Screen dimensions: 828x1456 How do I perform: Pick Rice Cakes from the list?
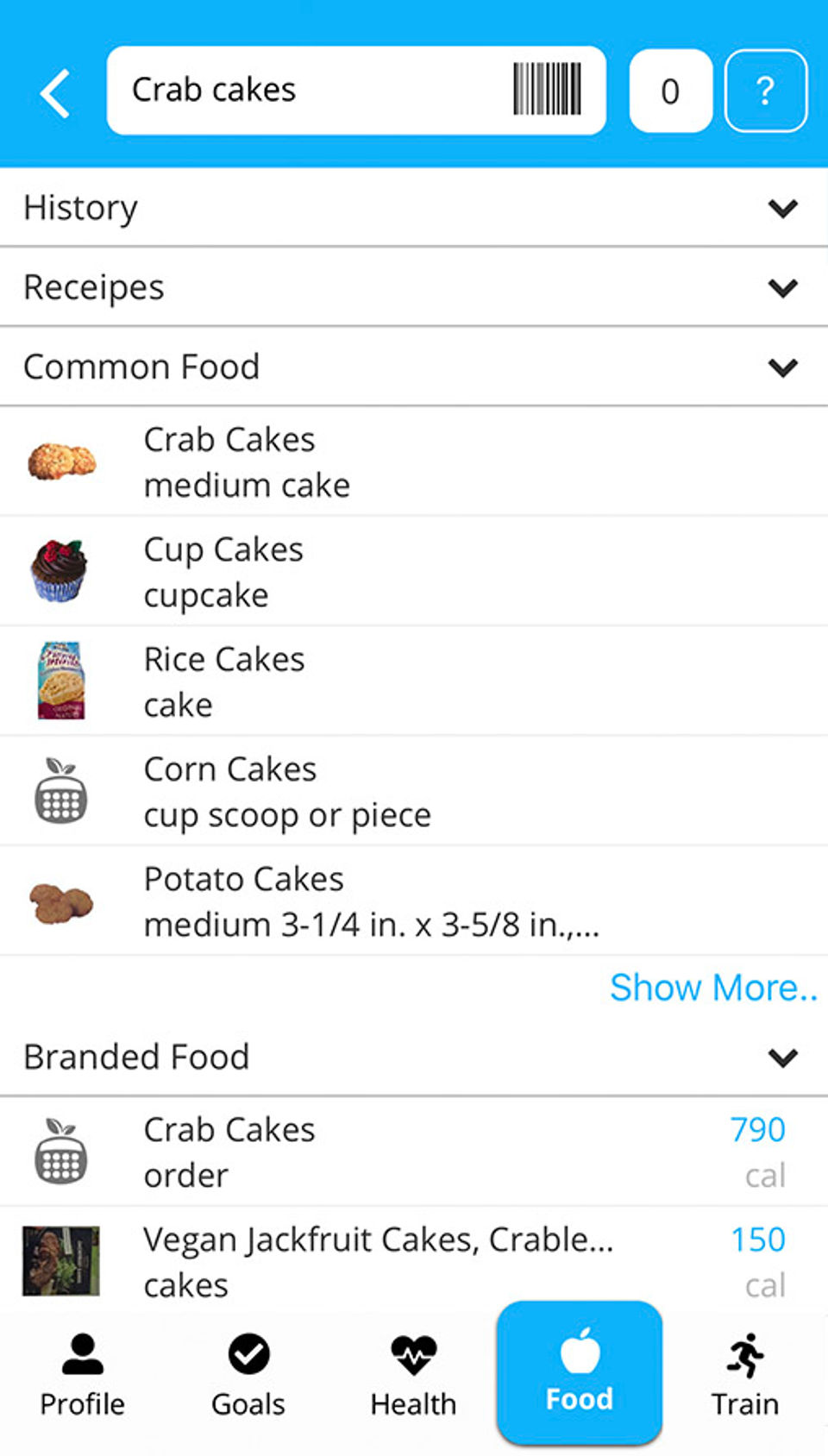[x=414, y=681]
